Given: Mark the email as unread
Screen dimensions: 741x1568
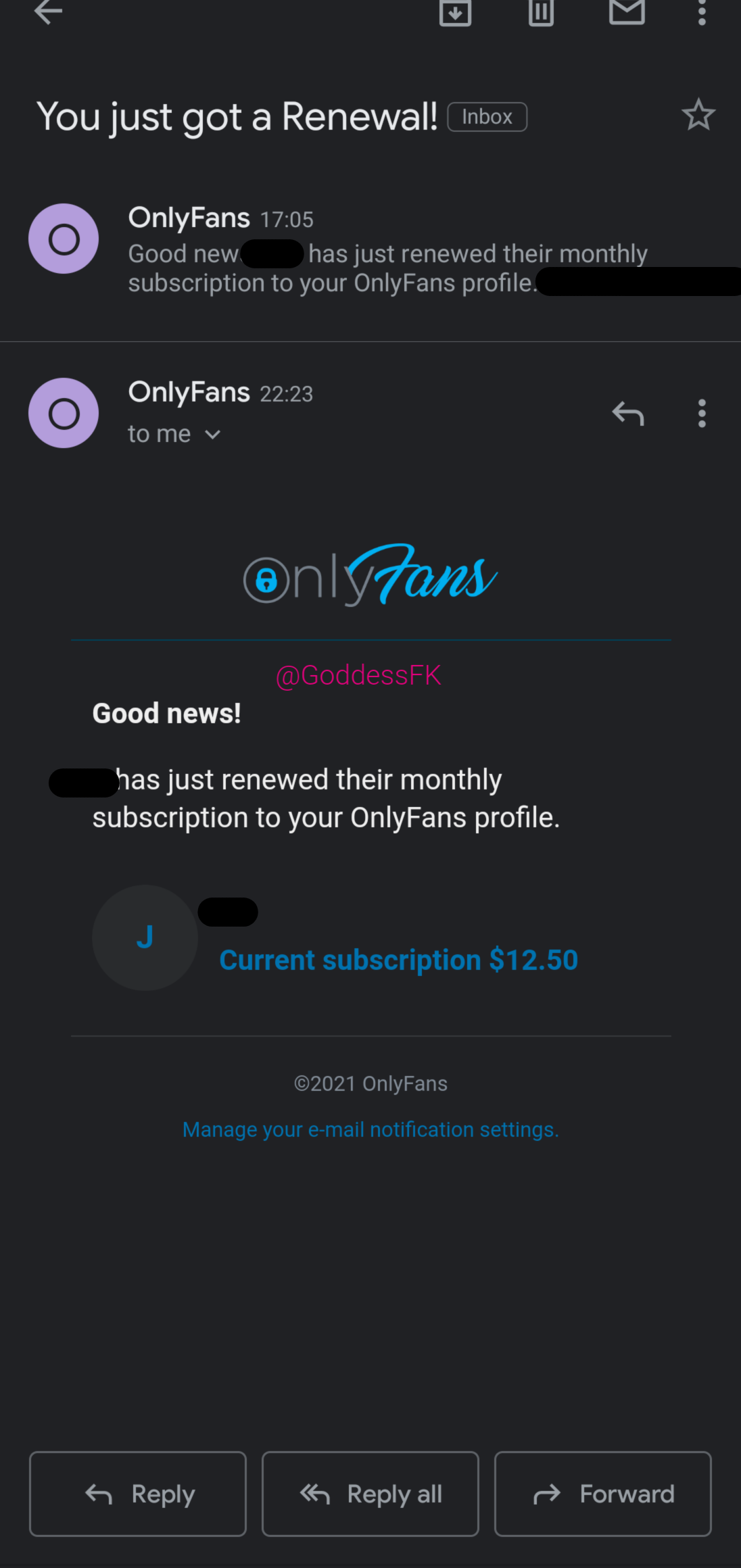Looking at the screenshot, I should (x=626, y=14).
